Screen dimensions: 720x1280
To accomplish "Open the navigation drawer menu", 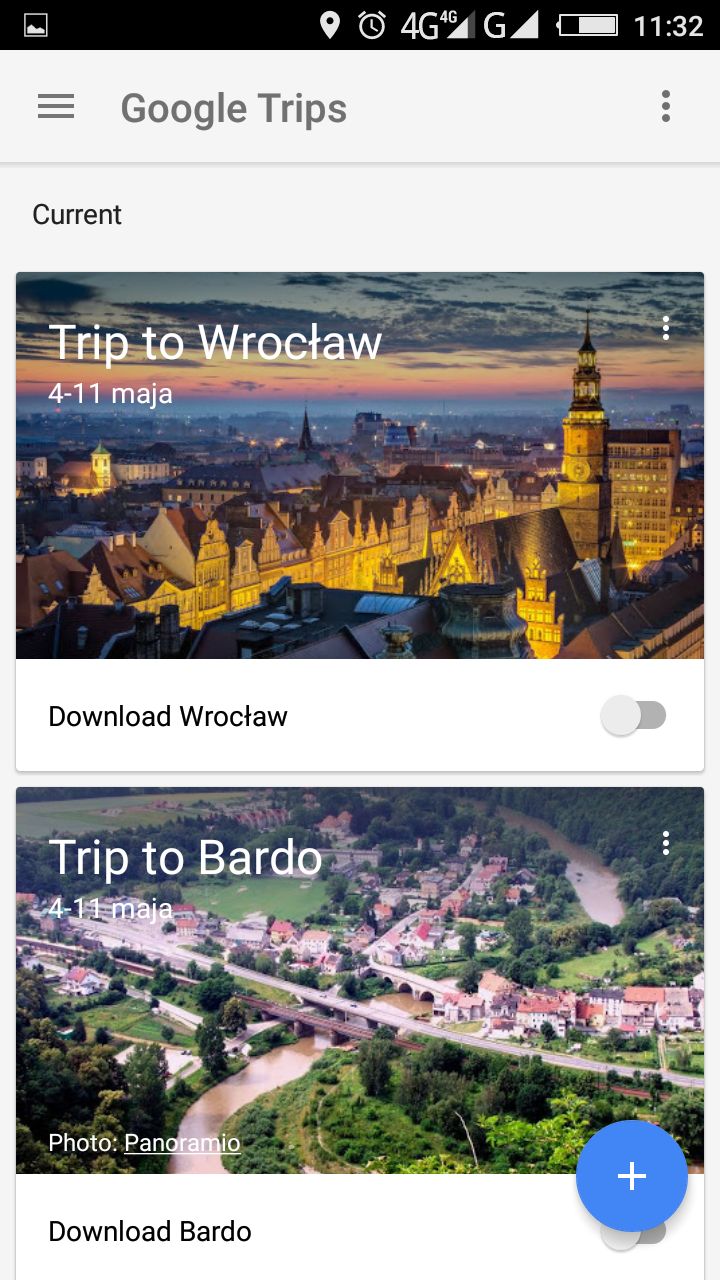I will click(55, 107).
